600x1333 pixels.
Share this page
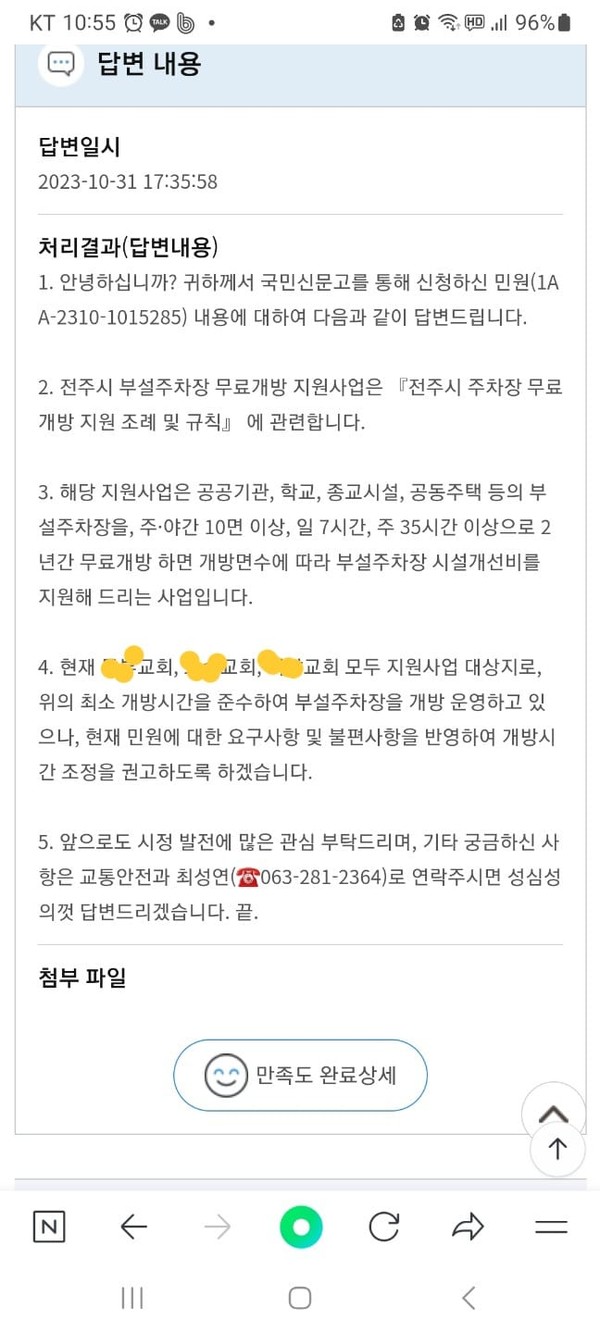[x=468, y=1227]
